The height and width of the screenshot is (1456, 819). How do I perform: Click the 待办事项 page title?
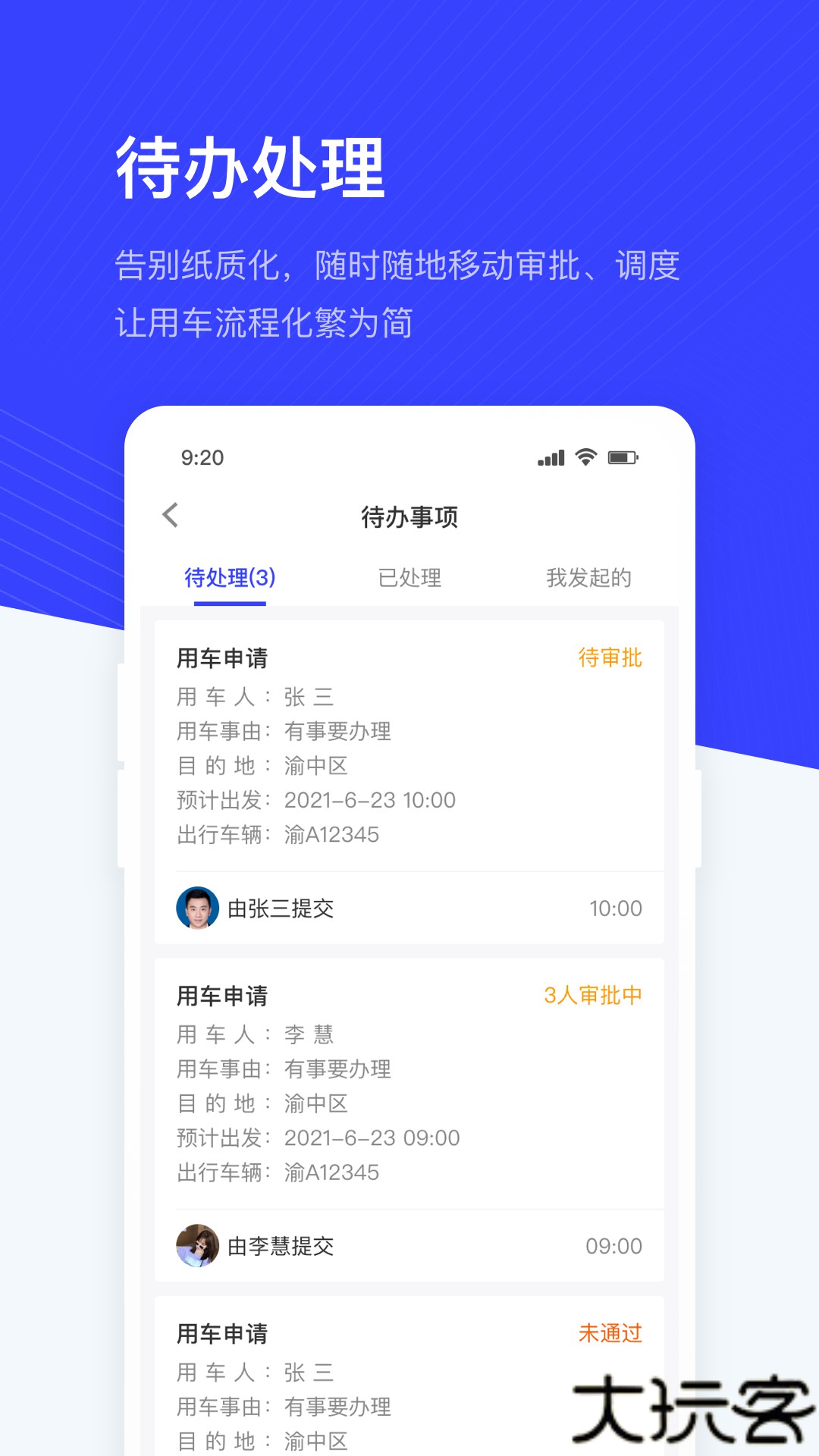[410, 516]
